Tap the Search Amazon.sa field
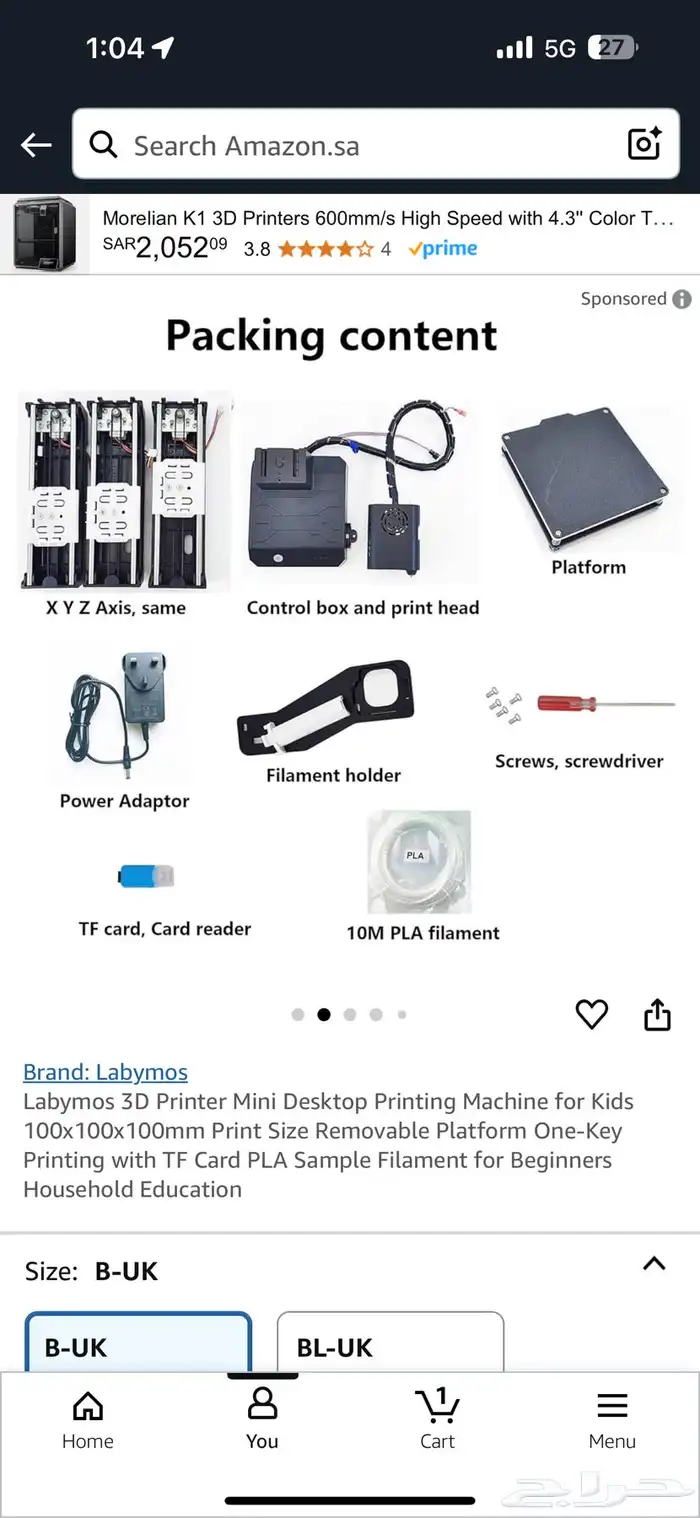 (x=350, y=146)
